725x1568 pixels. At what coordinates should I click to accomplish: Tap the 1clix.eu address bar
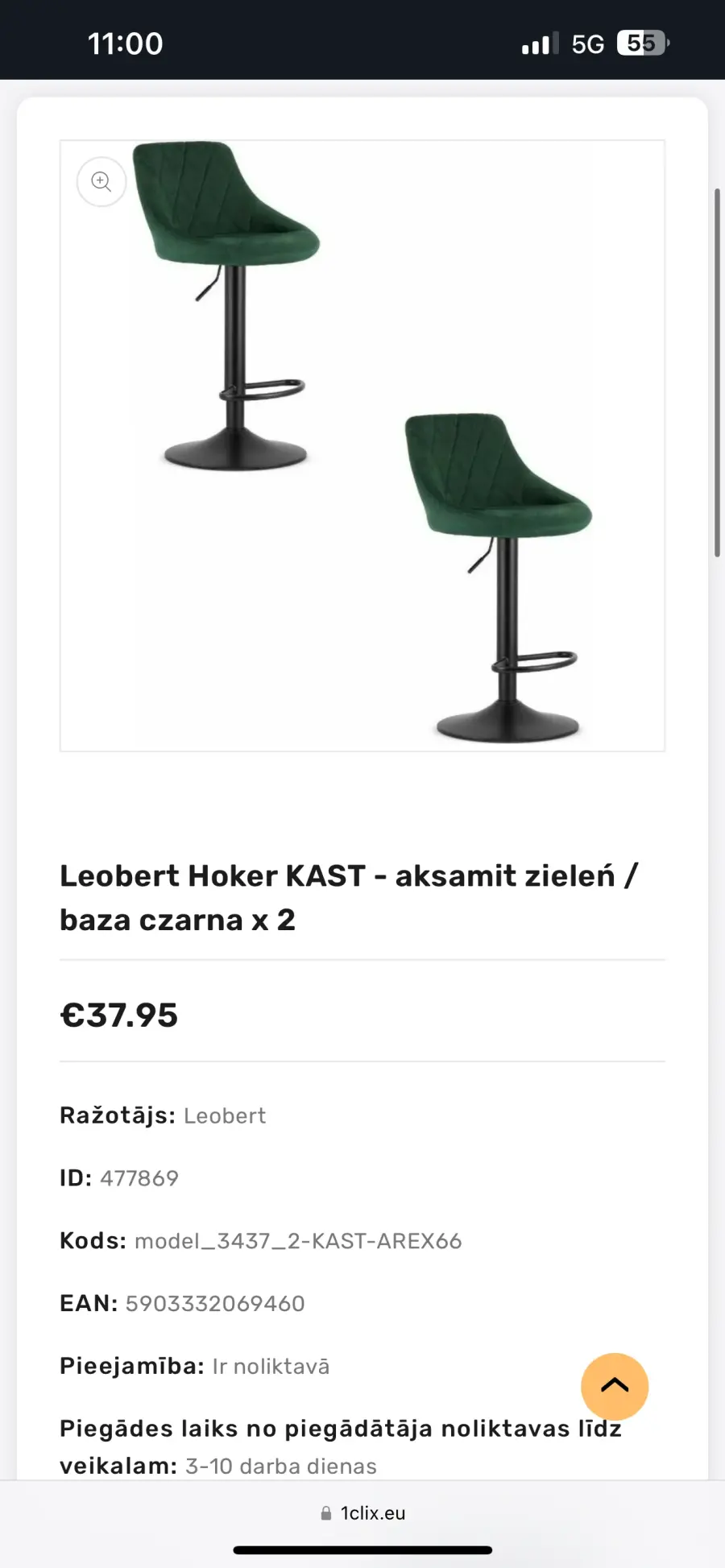362,1513
